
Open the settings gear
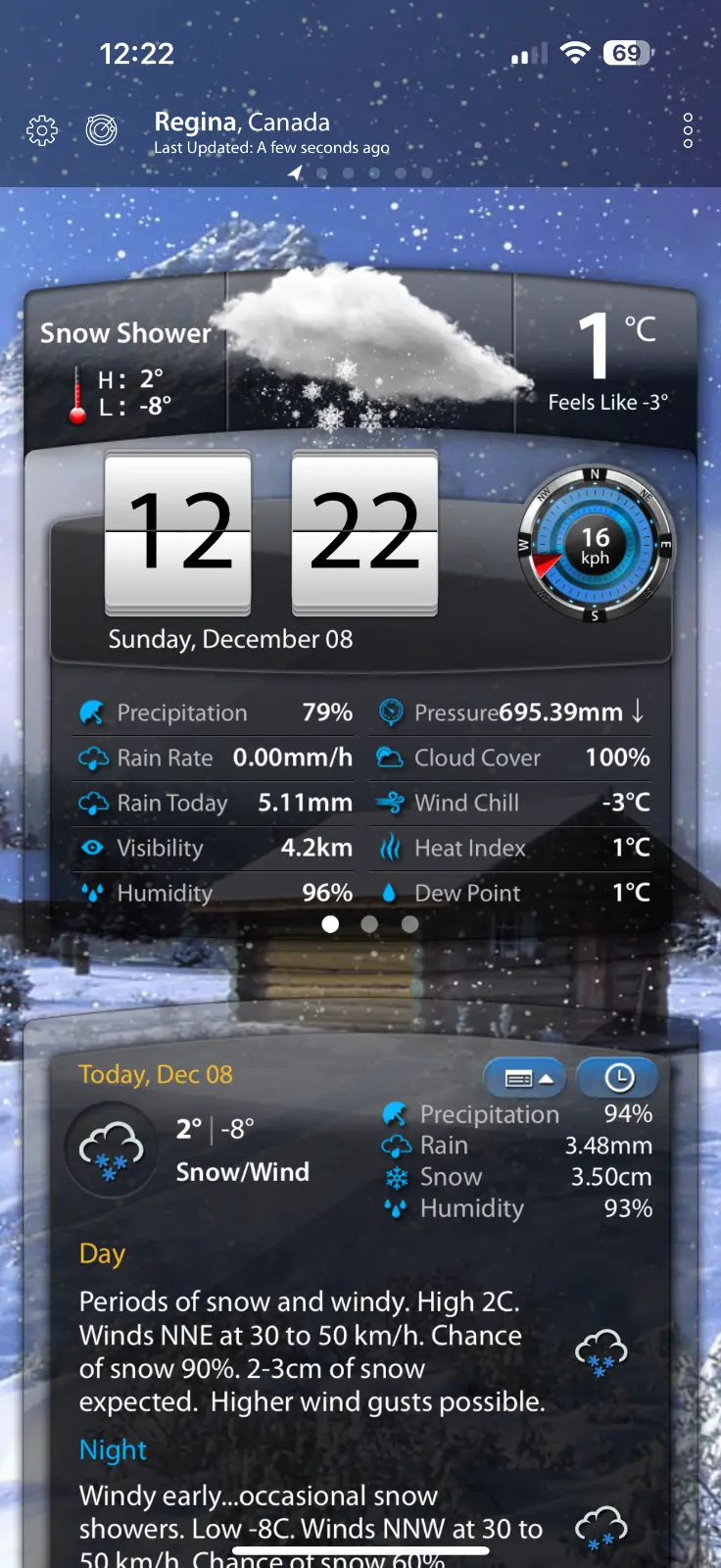[x=42, y=130]
